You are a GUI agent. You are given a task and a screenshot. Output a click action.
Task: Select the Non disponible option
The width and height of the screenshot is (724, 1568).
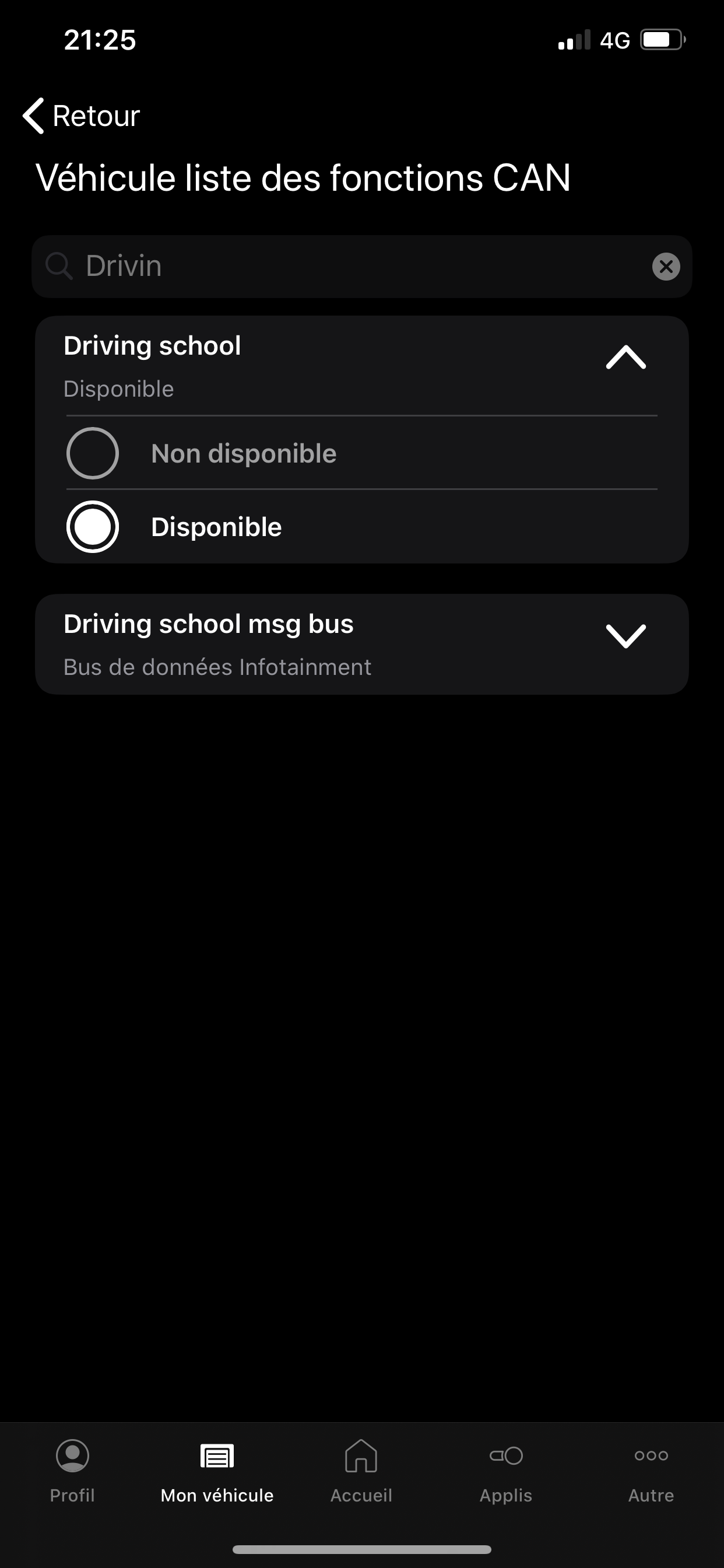click(x=93, y=453)
